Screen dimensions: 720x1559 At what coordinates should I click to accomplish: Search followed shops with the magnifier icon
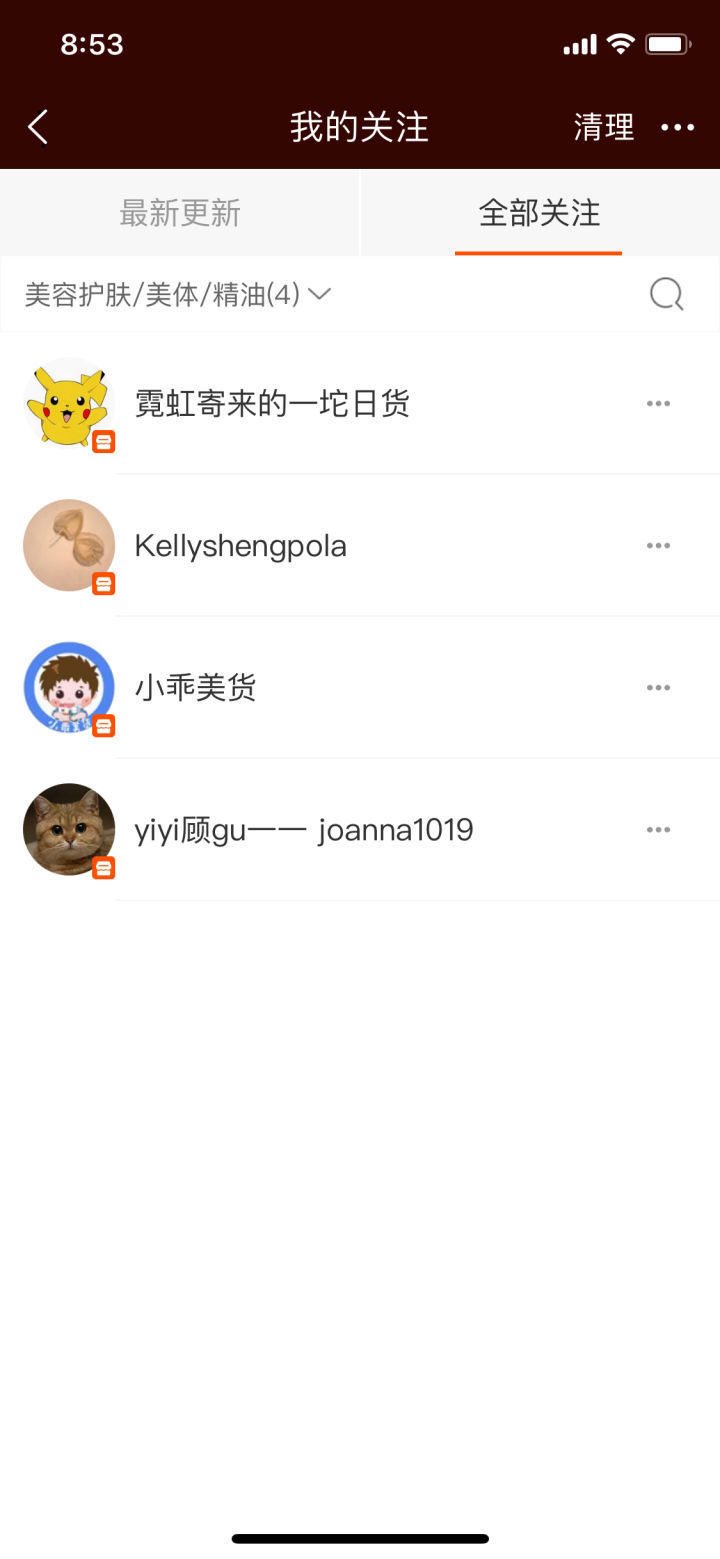(x=666, y=294)
